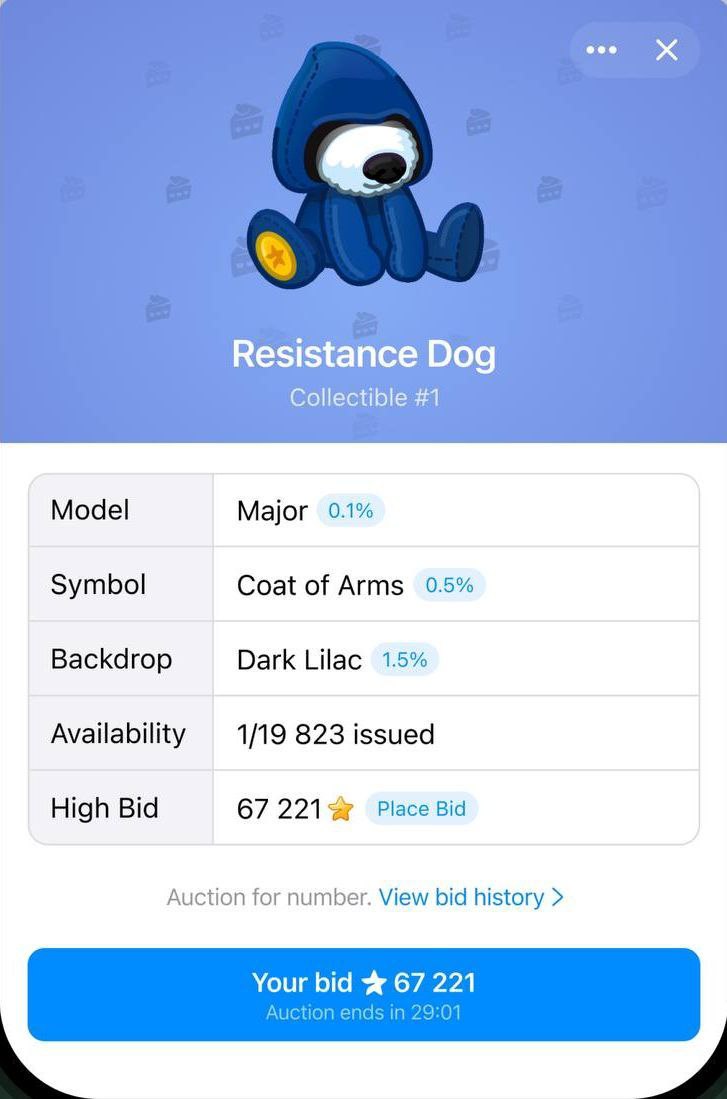Image resolution: width=727 pixels, height=1099 pixels.
Task: Close the Resistance Dog gift sheet
Action: [x=667, y=50]
